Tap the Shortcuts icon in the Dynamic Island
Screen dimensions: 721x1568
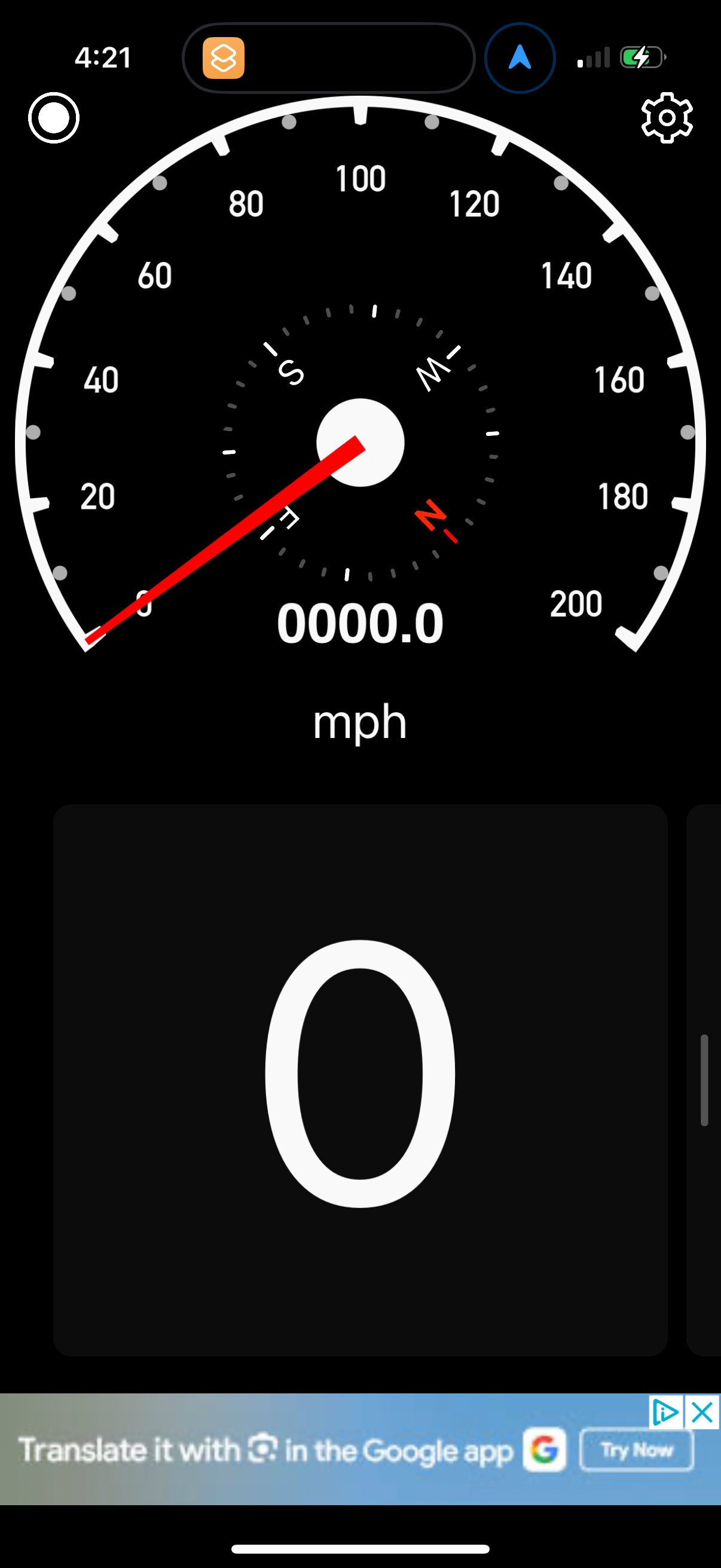click(x=222, y=58)
